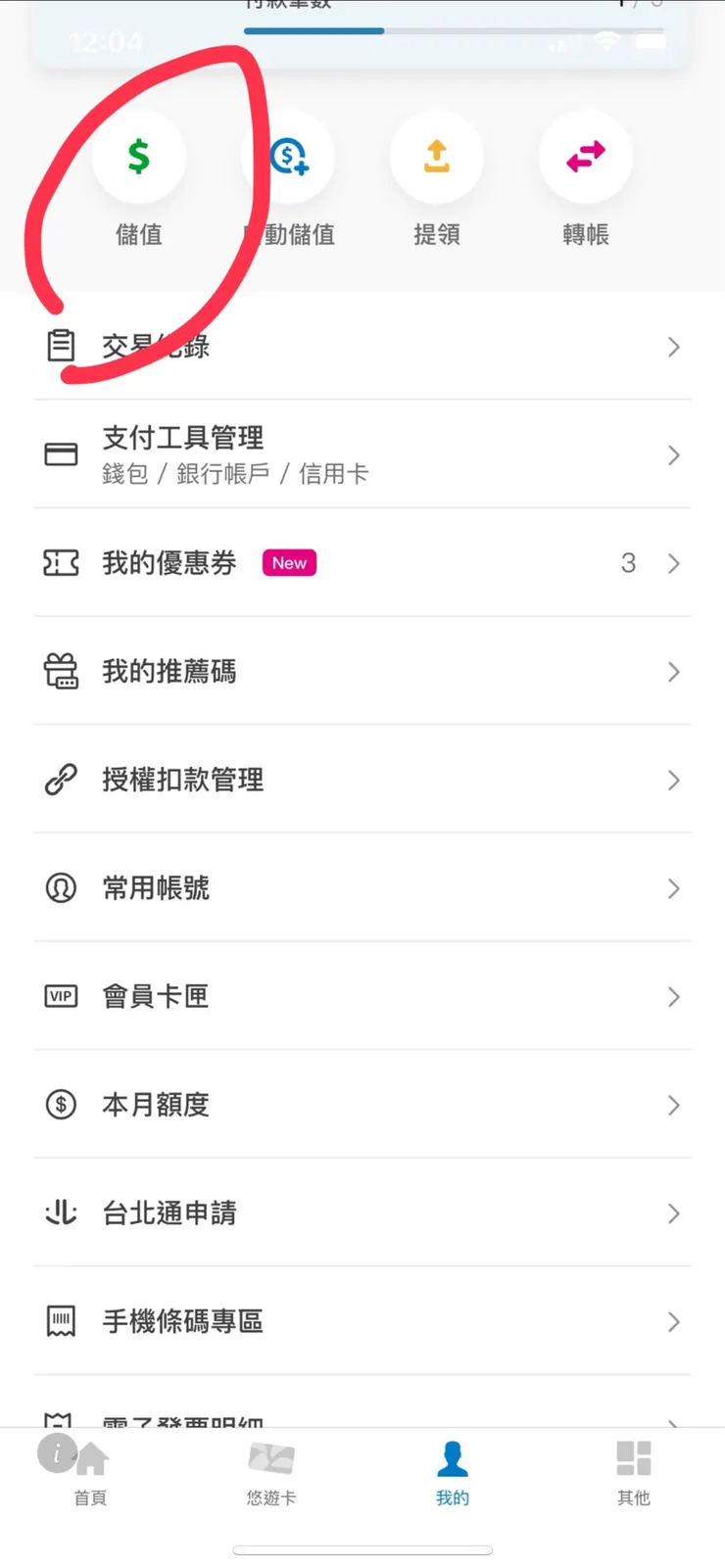Tap the info i badge near 首頁
The height and width of the screenshot is (1568, 725).
click(59, 1454)
